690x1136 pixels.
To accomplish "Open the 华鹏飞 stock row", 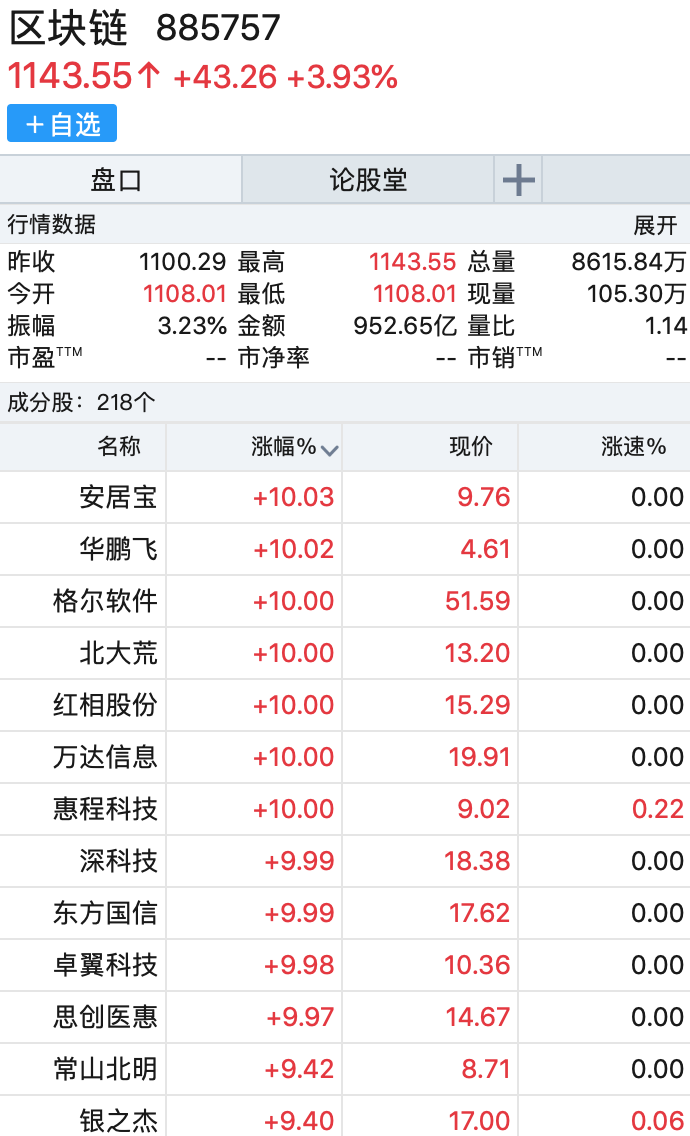I will tap(345, 549).
